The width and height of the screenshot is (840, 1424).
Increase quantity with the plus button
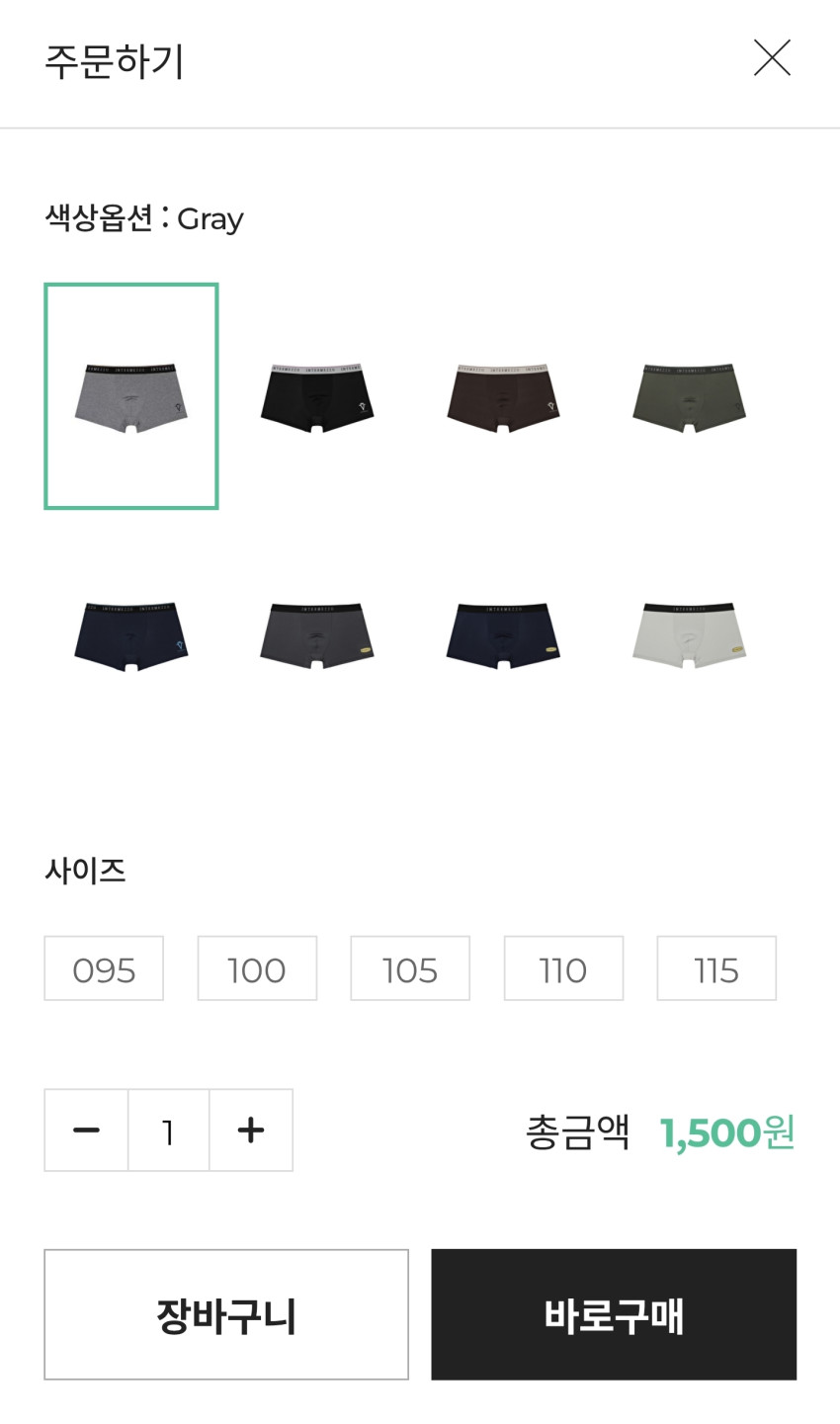pos(251,1130)
